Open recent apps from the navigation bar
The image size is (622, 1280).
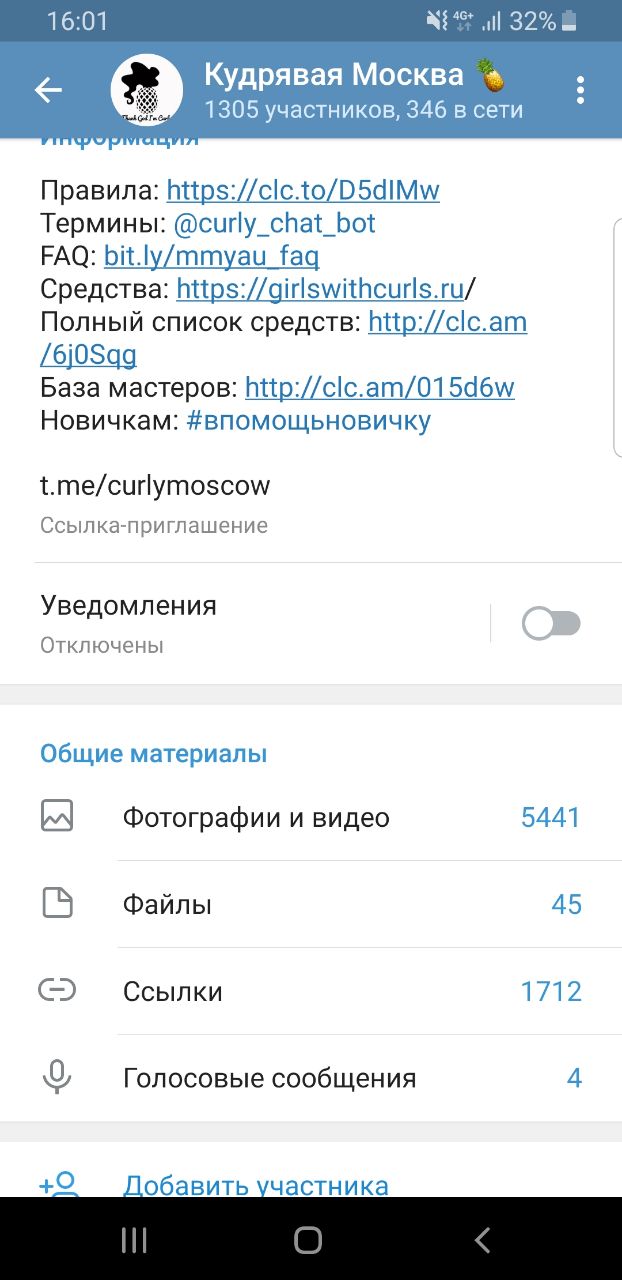point(134,1240)
